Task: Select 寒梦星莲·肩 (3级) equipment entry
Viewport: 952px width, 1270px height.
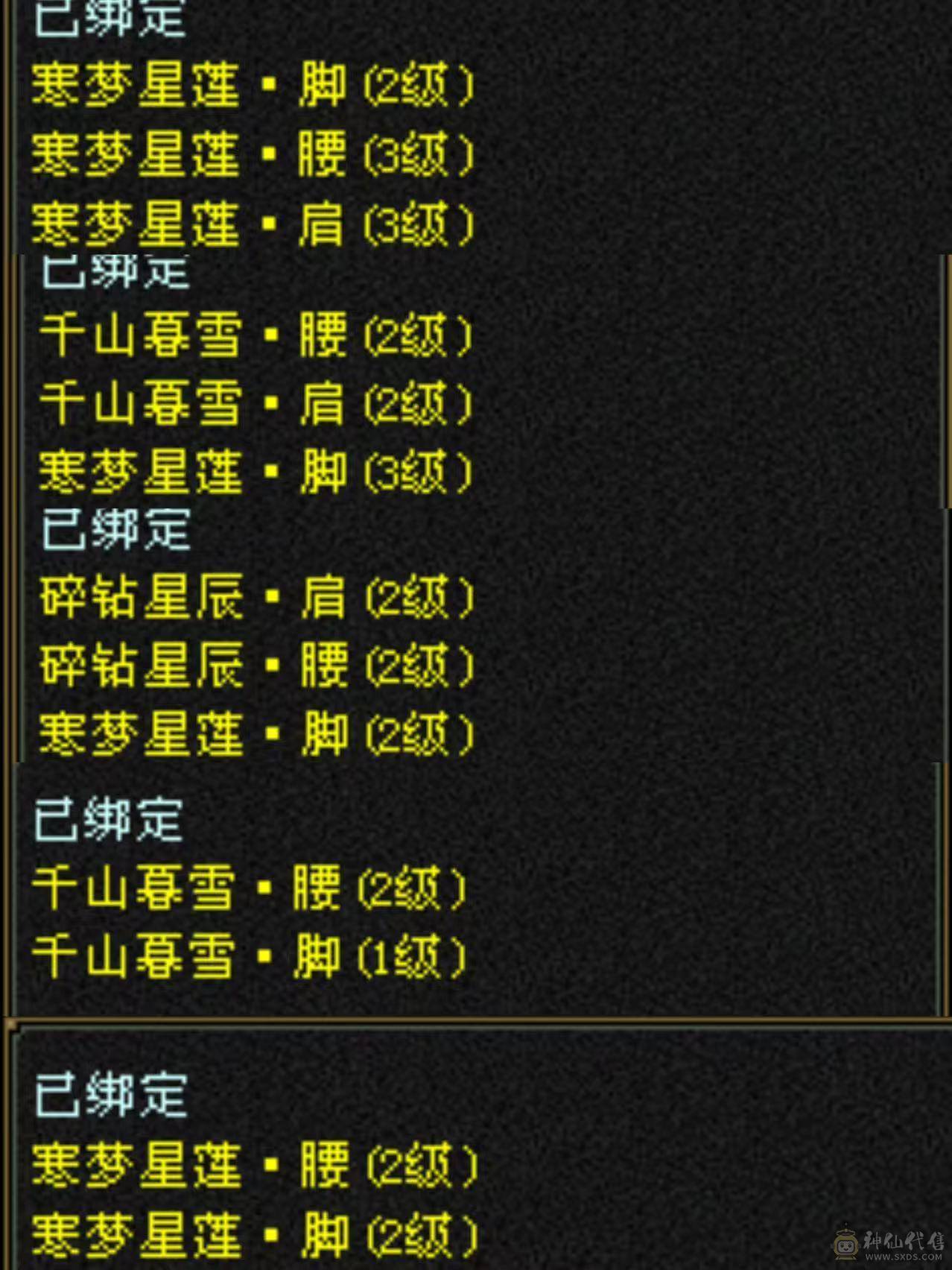Action: [x=253, y=221]
